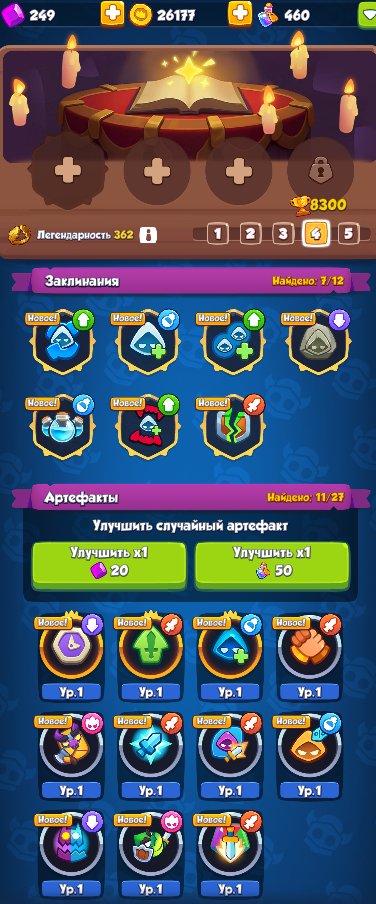Add more purple gems with the plus button
This screenshot has width=376, height=904.
[x=112, y=13]
